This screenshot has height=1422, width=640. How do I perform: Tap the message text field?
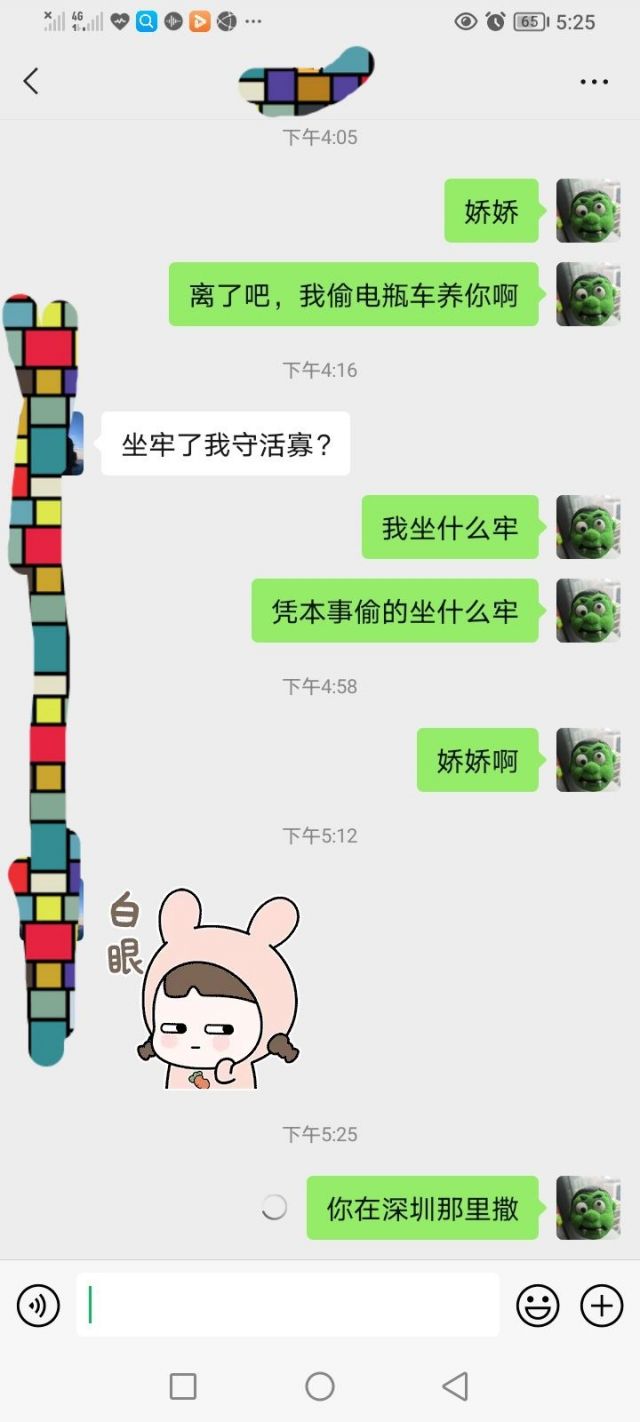click(x=288, y=1305)
